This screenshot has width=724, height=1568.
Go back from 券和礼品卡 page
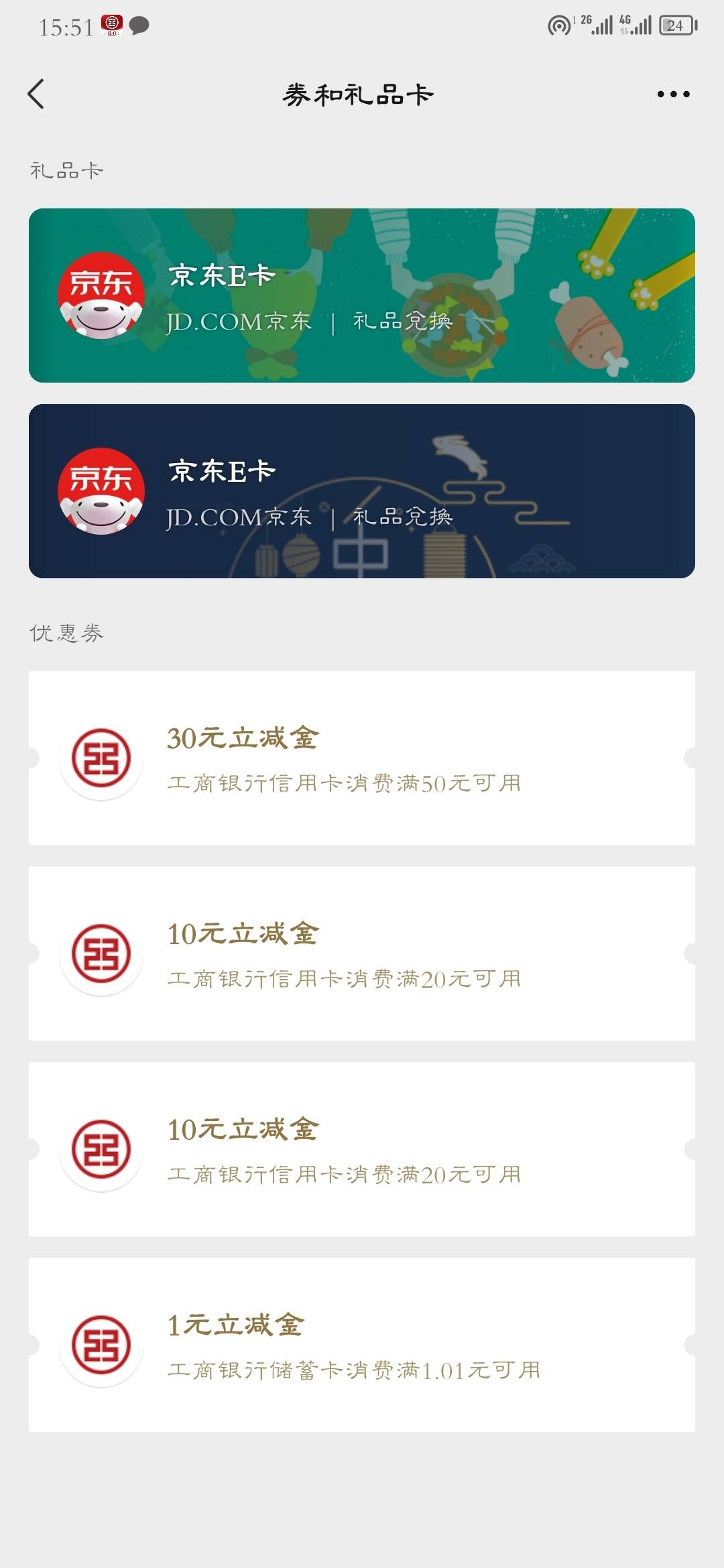click(36, 94)
